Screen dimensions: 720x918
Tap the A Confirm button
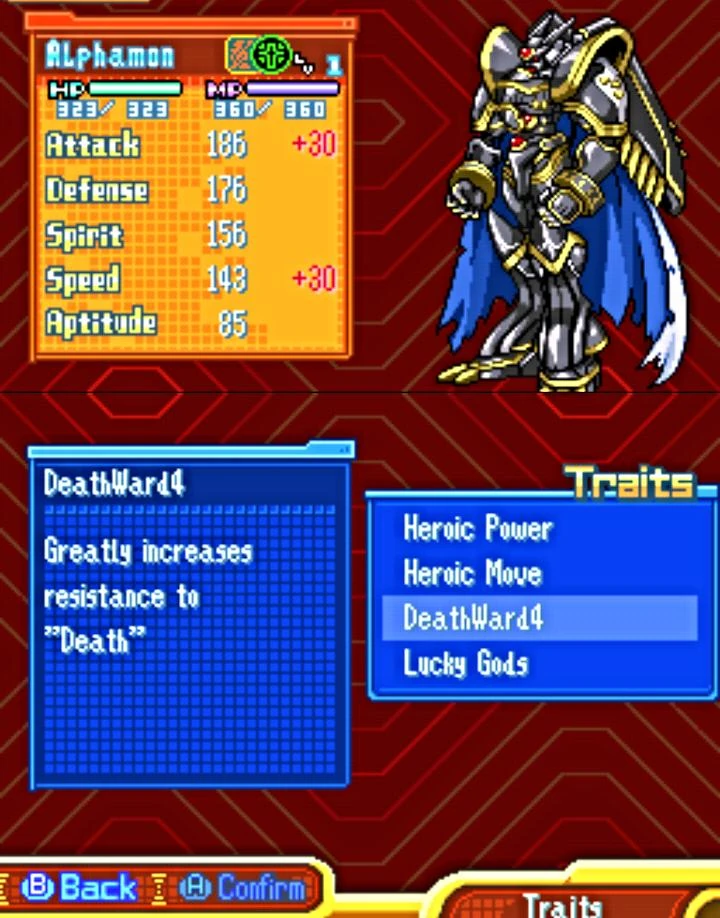243,887
